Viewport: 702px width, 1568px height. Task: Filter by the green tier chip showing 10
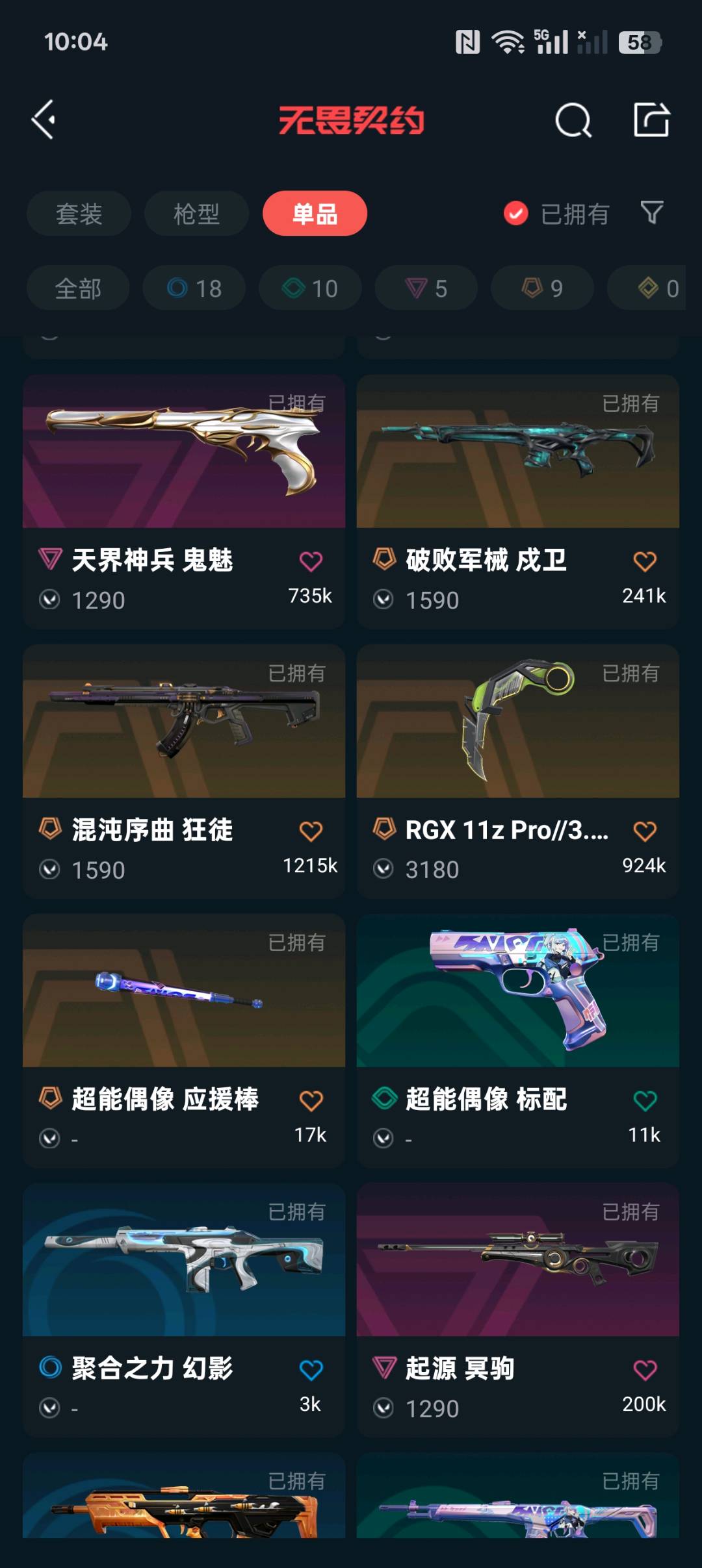[x=310, y=288]
